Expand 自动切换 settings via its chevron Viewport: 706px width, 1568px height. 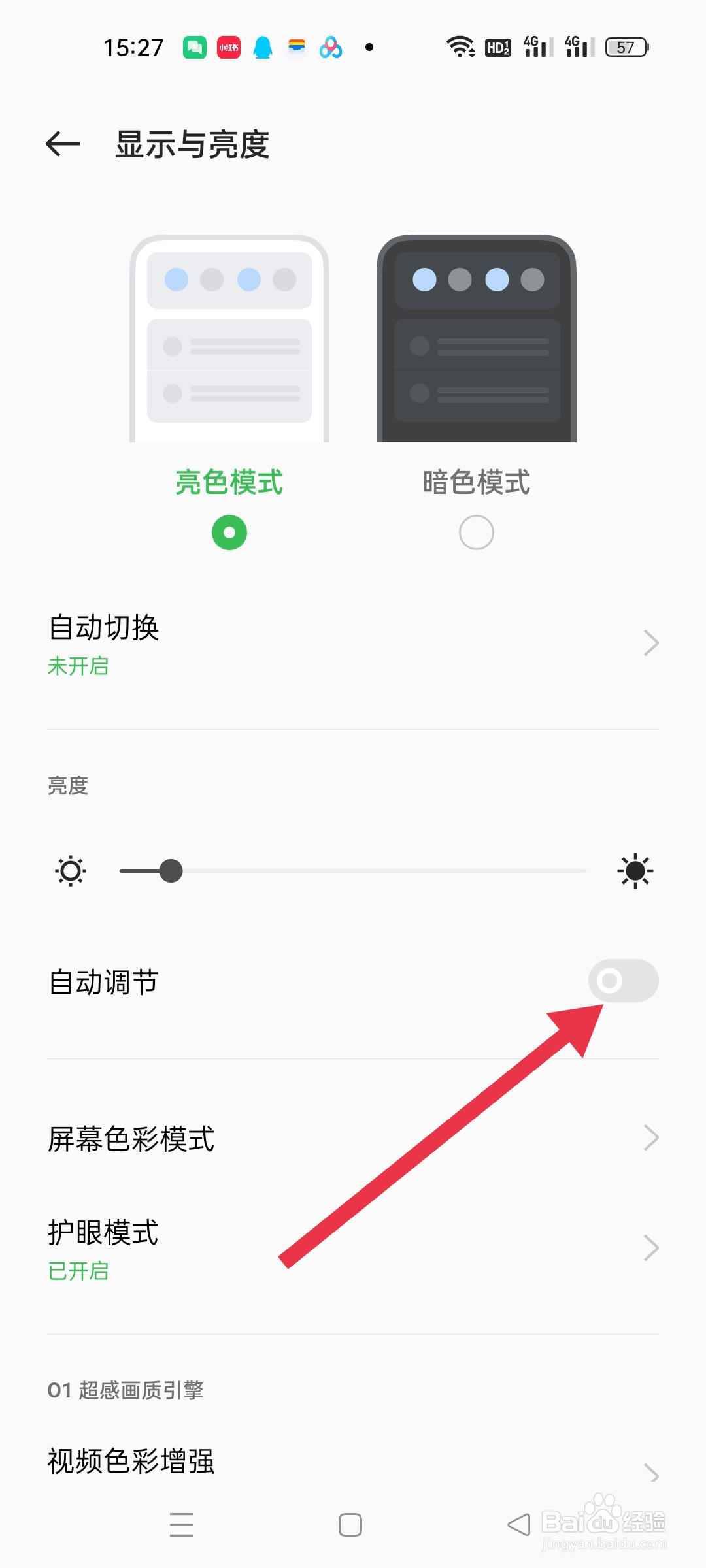point(649,643)
